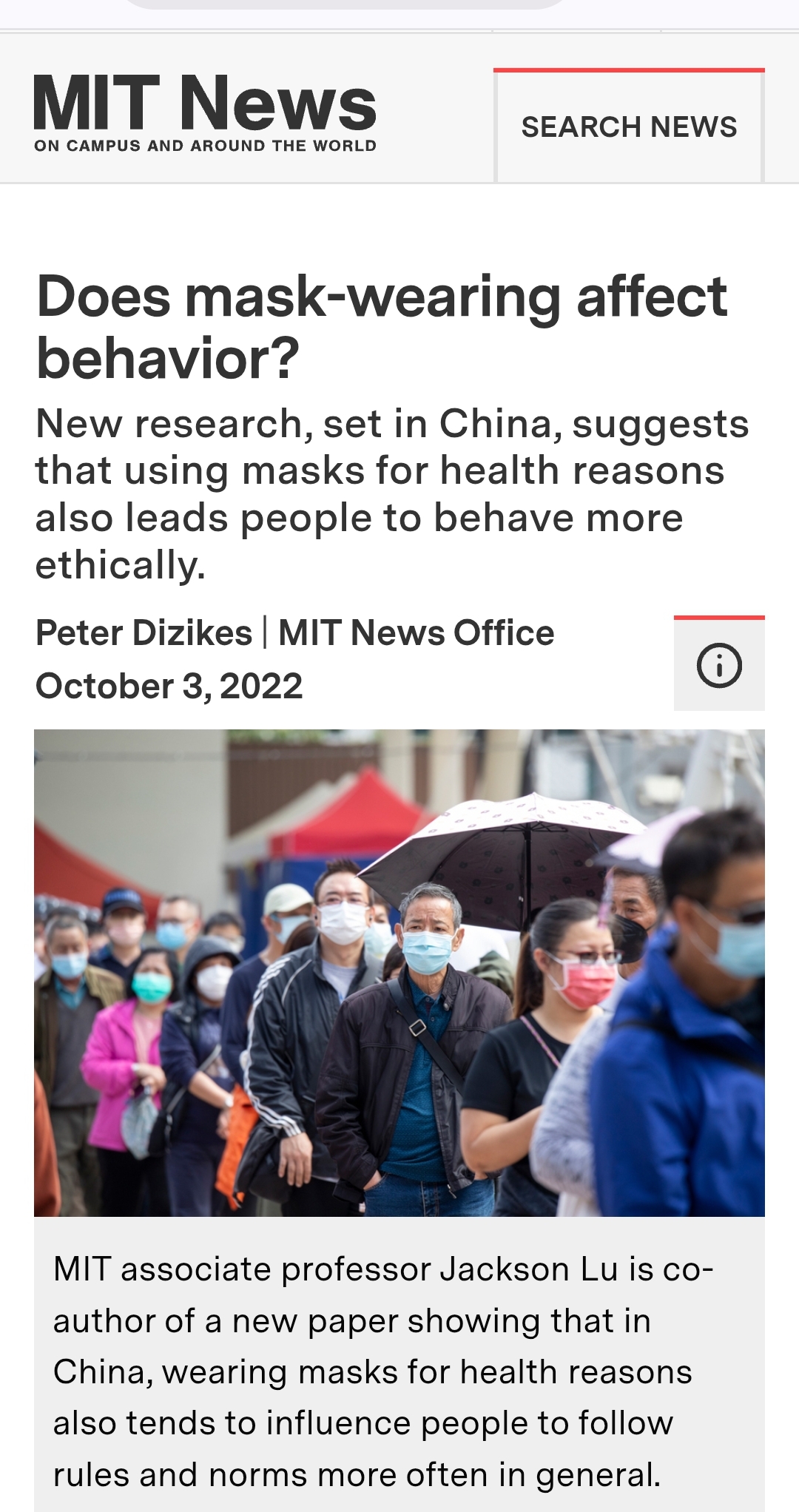
Task: Tap the Search News button
Action: point(629,126)
